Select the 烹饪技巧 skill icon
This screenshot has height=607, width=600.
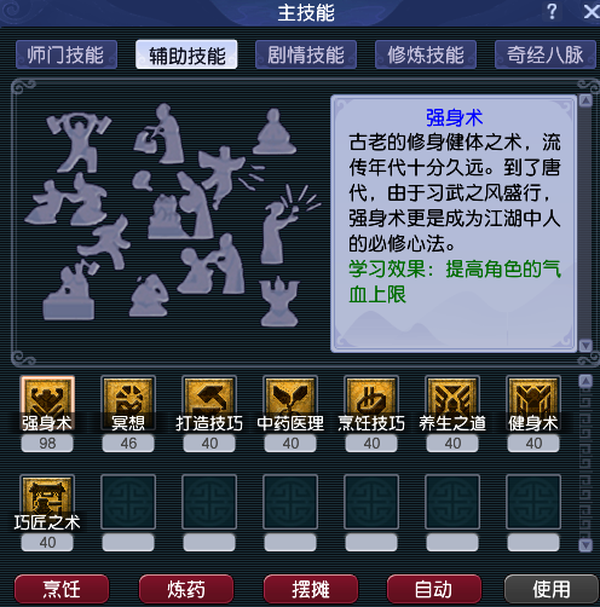coord(371,397)
